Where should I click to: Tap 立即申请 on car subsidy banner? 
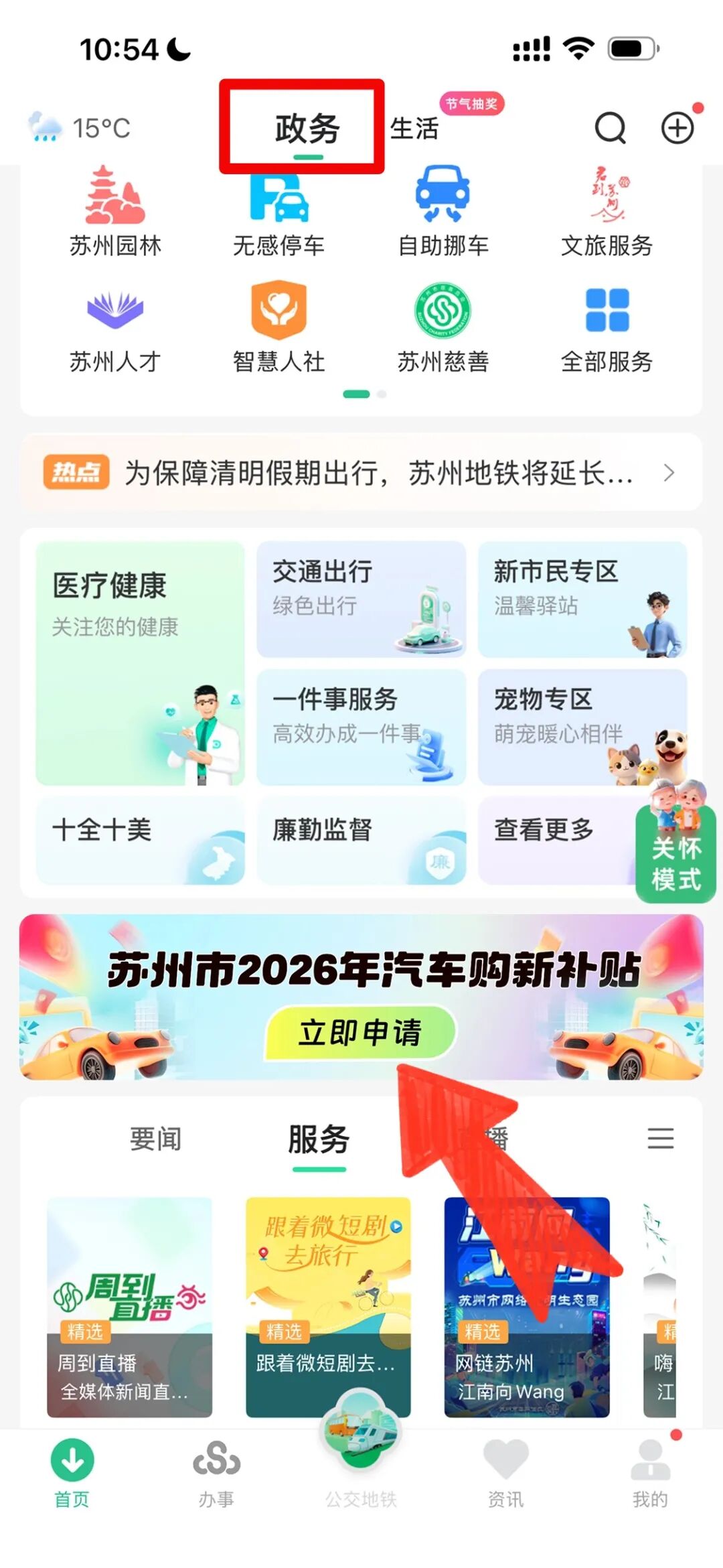(361, 1032)
